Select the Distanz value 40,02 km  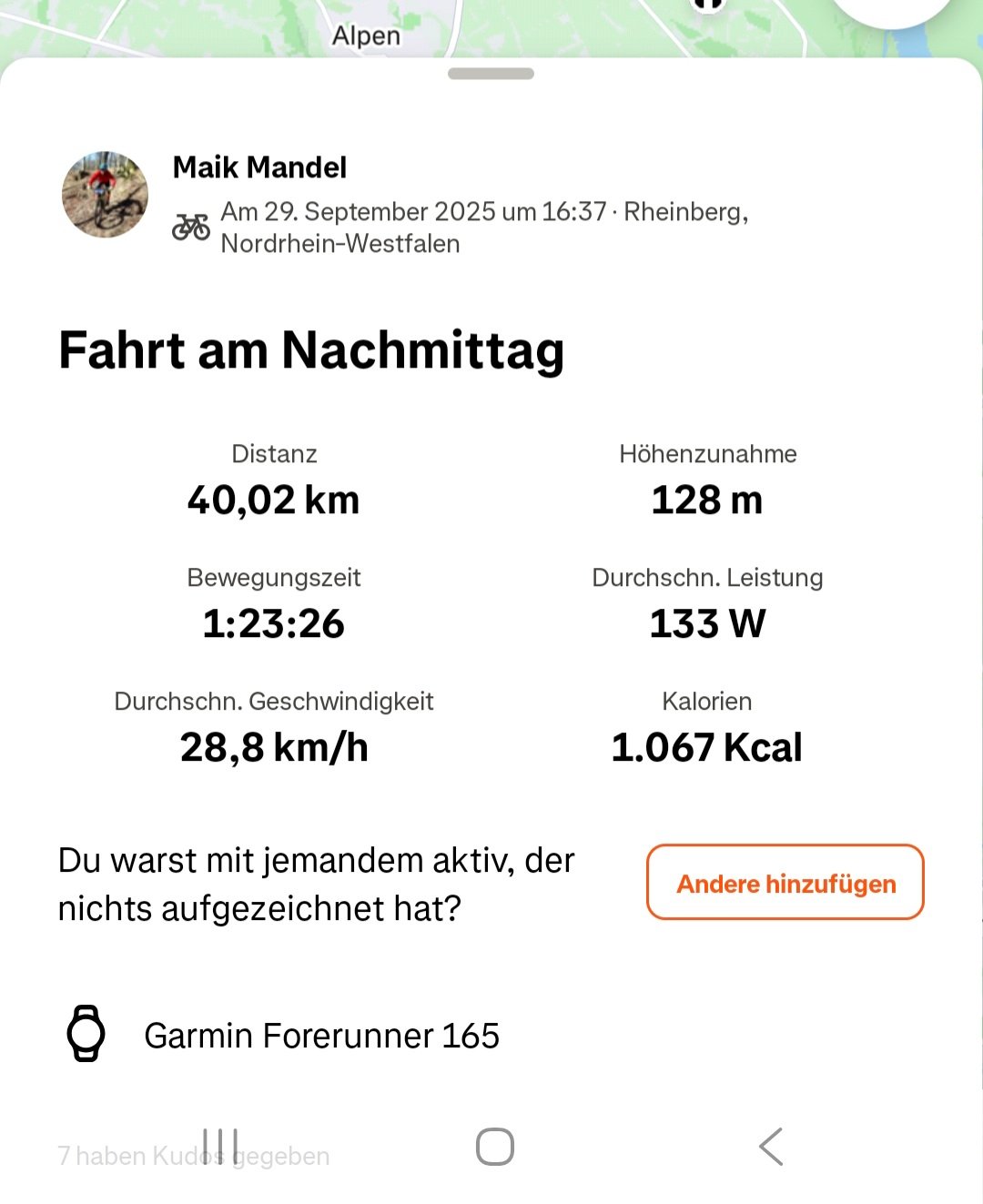click(x=273, y=499)
